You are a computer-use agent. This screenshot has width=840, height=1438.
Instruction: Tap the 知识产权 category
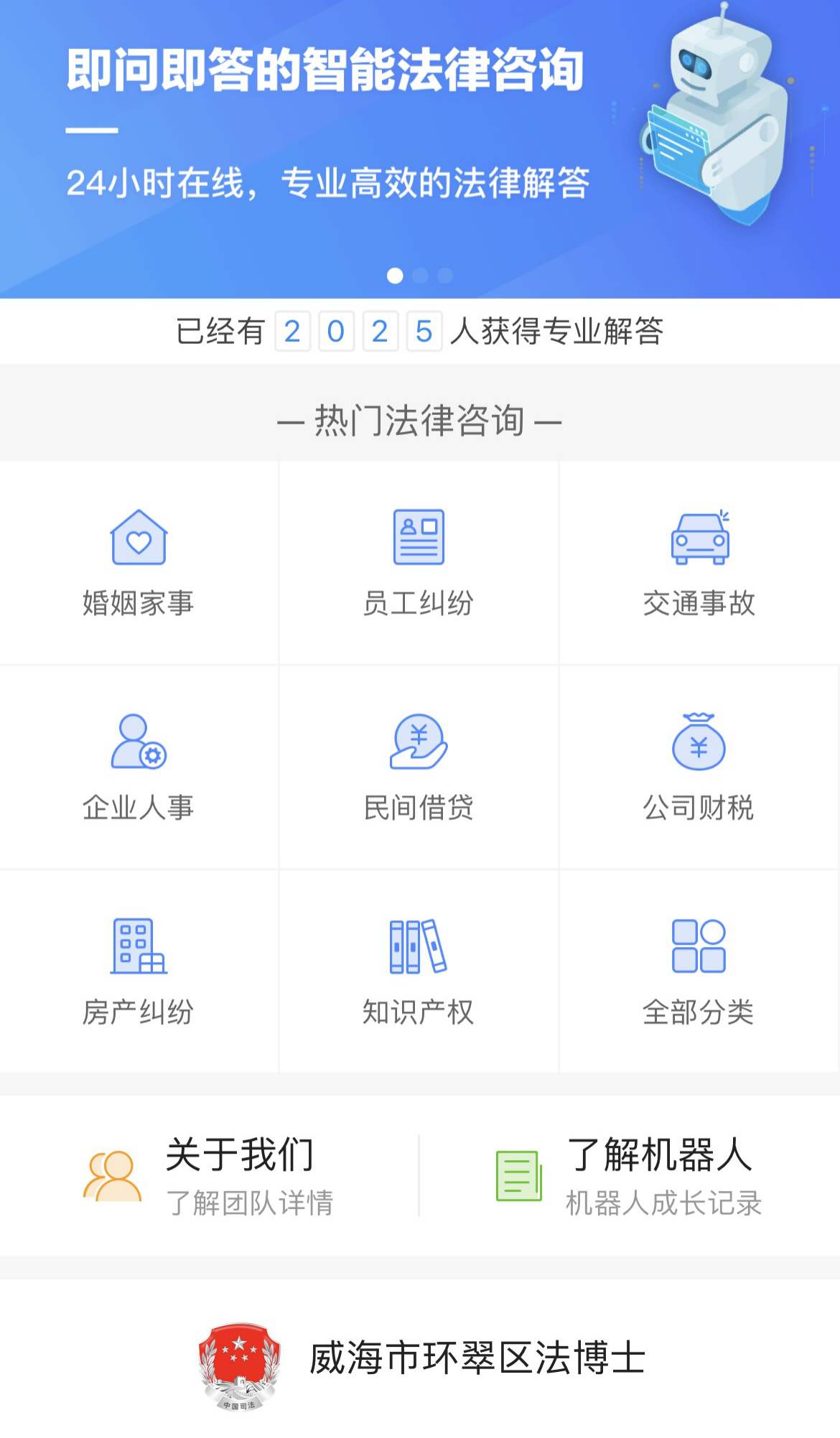click(419, 971)
